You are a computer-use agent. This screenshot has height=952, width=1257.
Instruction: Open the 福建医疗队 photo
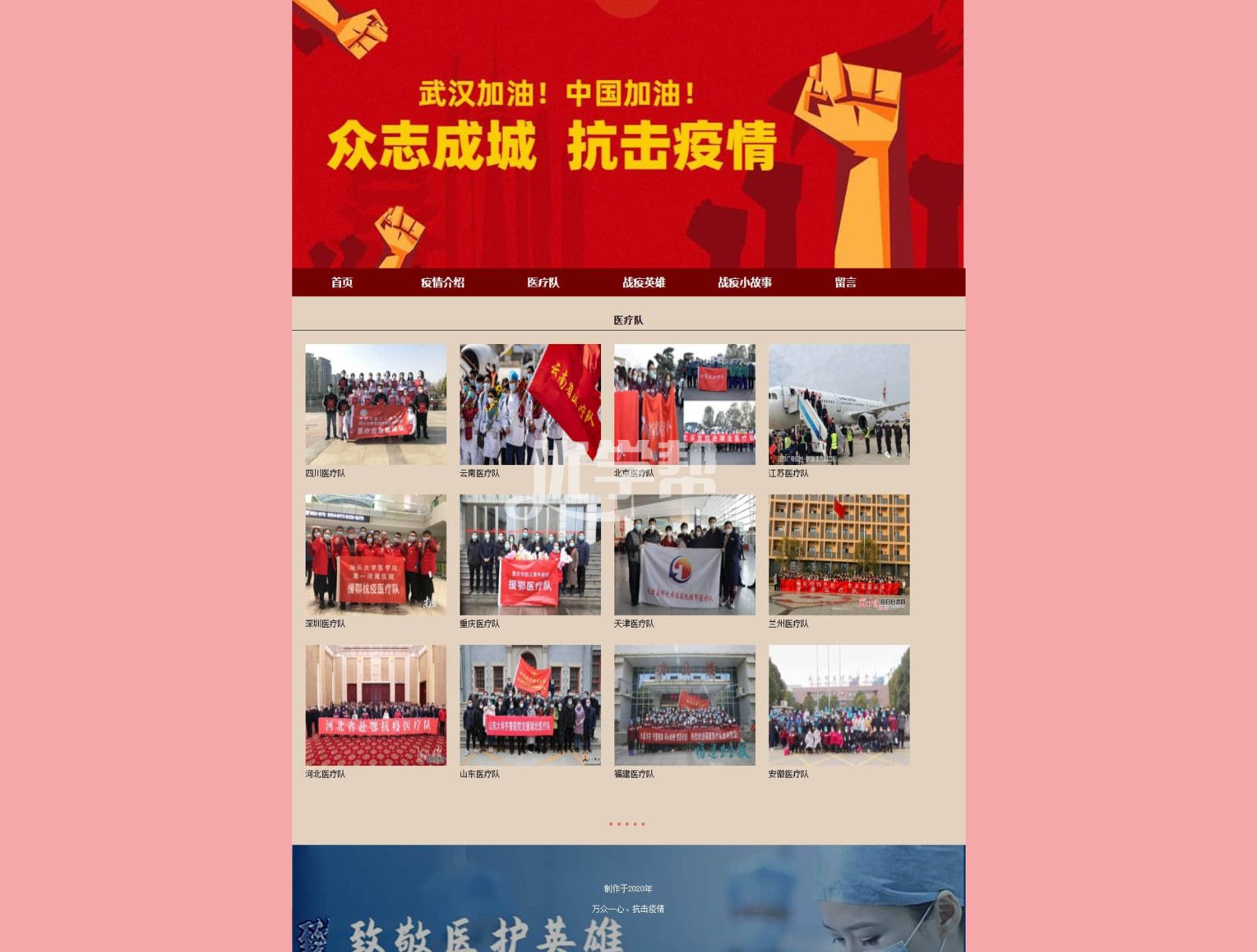point(684,705)
